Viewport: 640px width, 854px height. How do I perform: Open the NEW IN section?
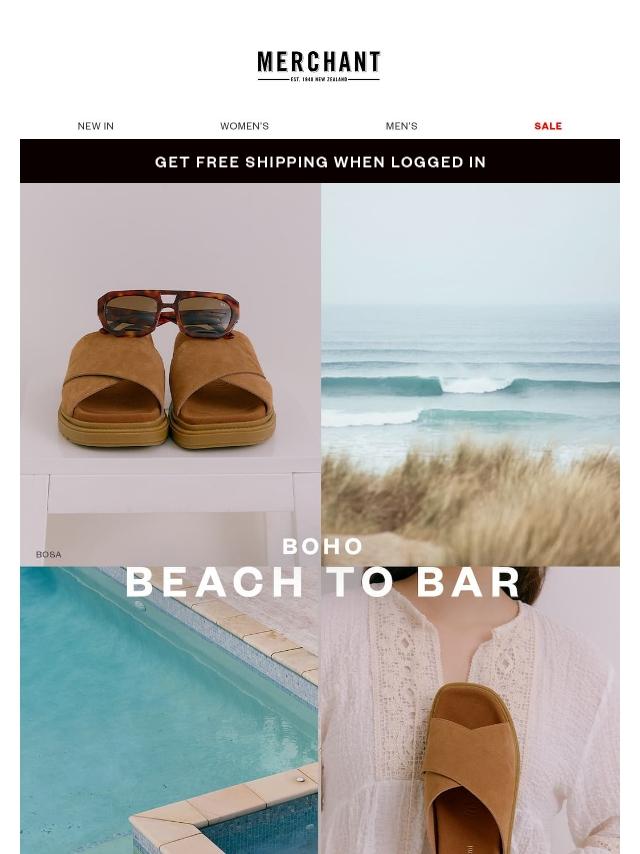pos(96,126)
